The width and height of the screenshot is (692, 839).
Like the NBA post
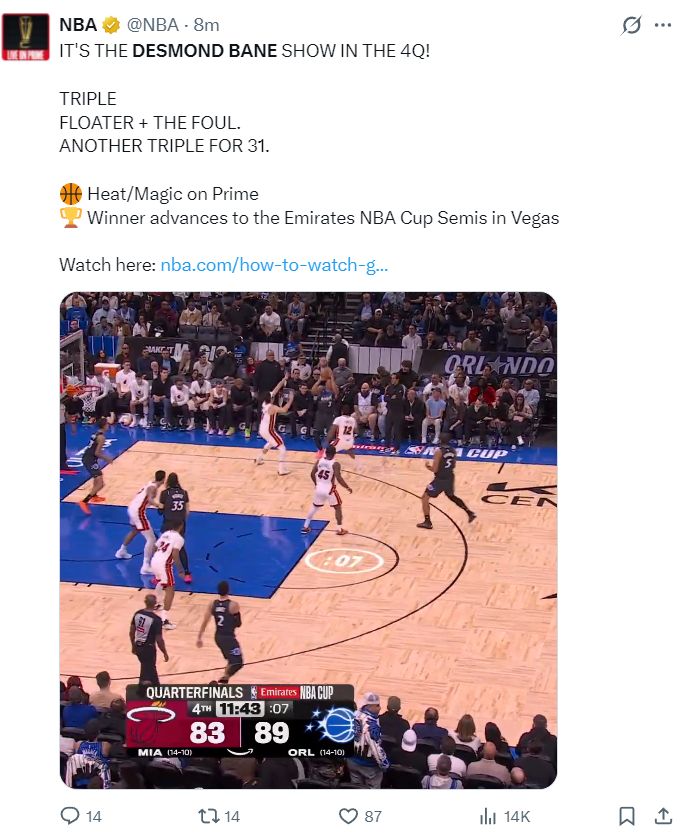349,816
